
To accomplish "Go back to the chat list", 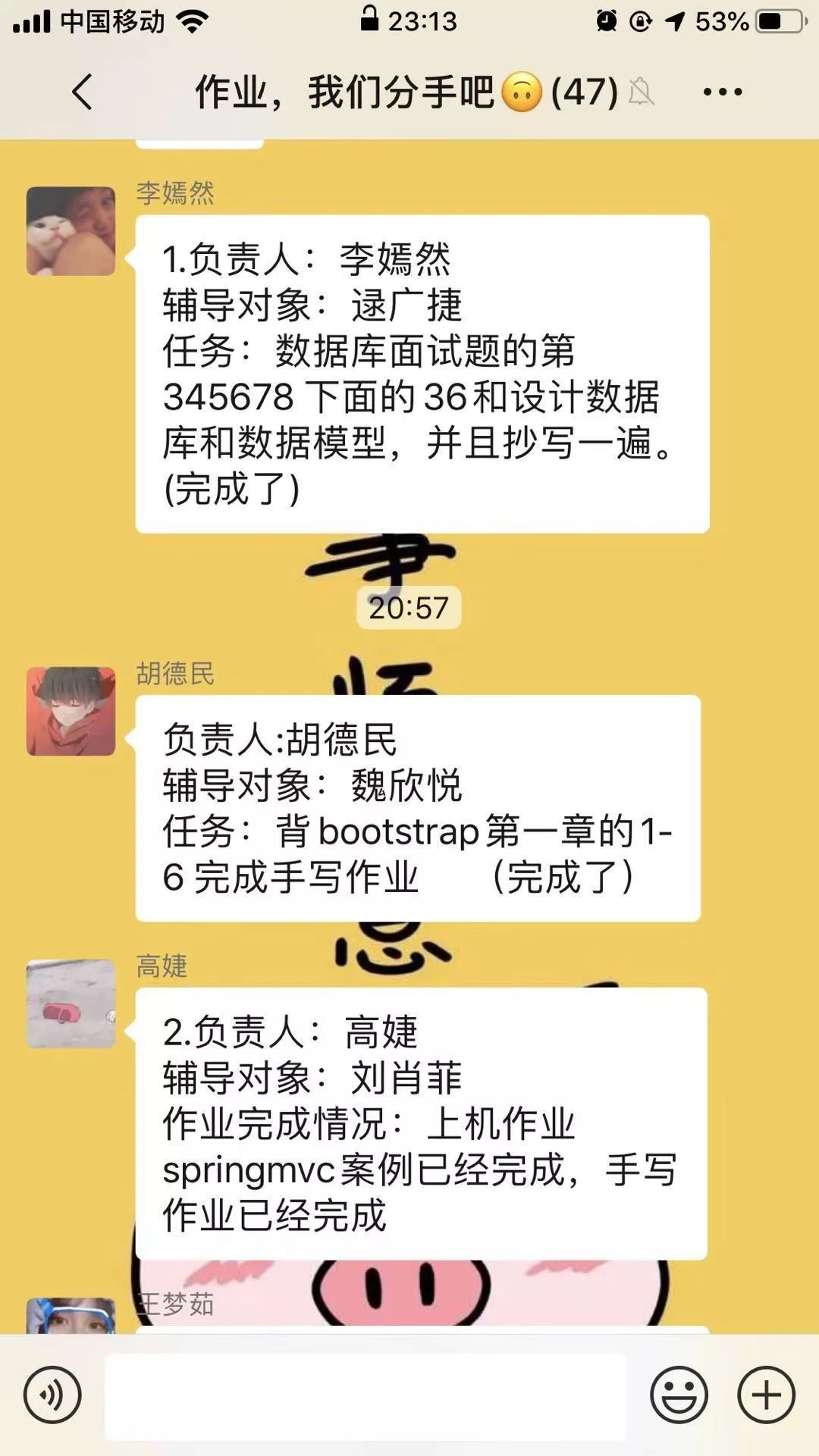I will pyautogui.click(x=82, y=92).
